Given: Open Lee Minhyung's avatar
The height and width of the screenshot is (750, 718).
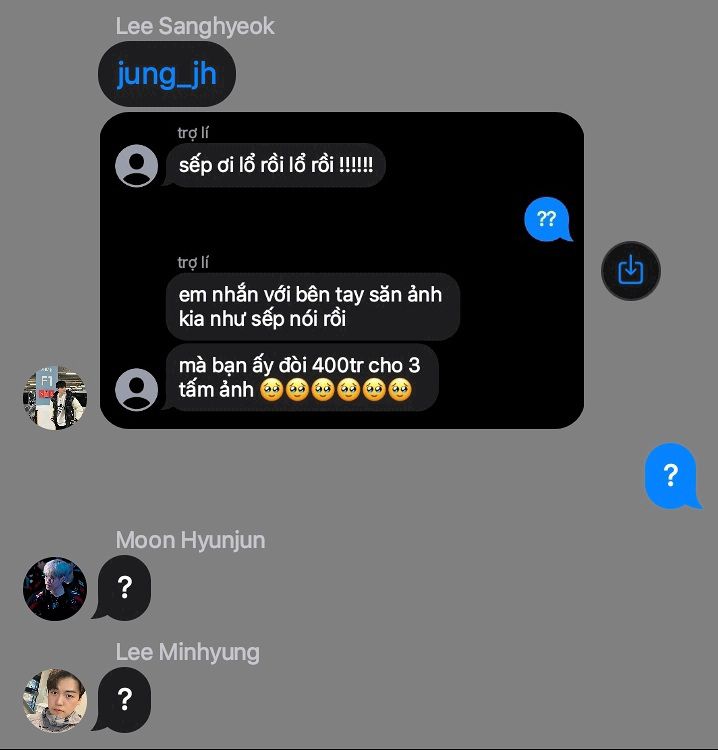Looking at the screenshot, I should (x=55, y=701).
